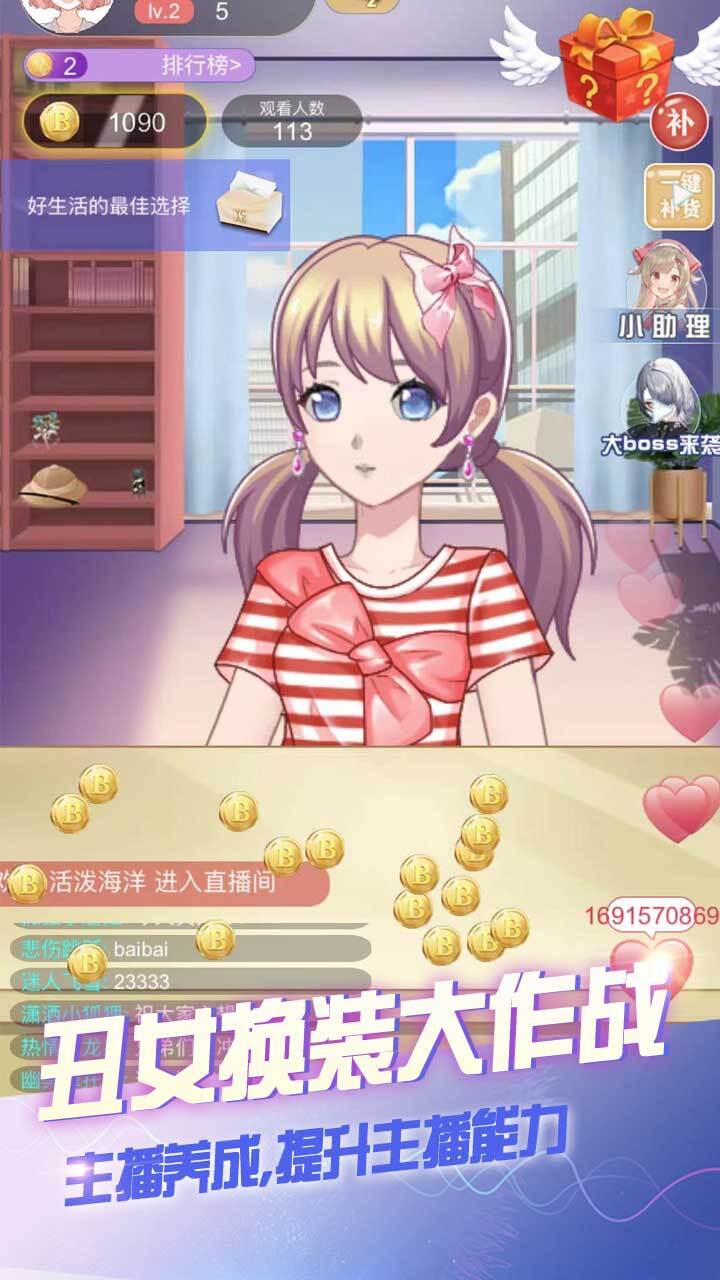Click the tissue box gift icon
Viewport: 720px width, 1280px height.
click(250, 206)
